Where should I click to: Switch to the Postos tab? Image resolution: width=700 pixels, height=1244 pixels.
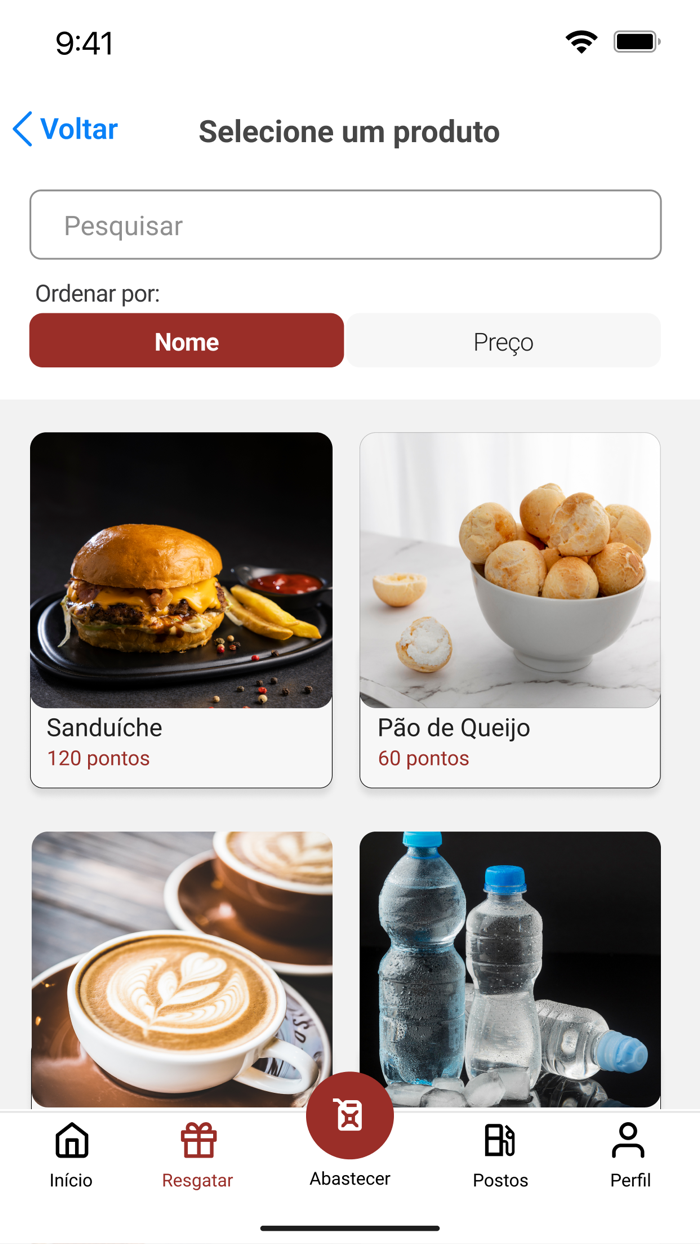coord(500,1155)
